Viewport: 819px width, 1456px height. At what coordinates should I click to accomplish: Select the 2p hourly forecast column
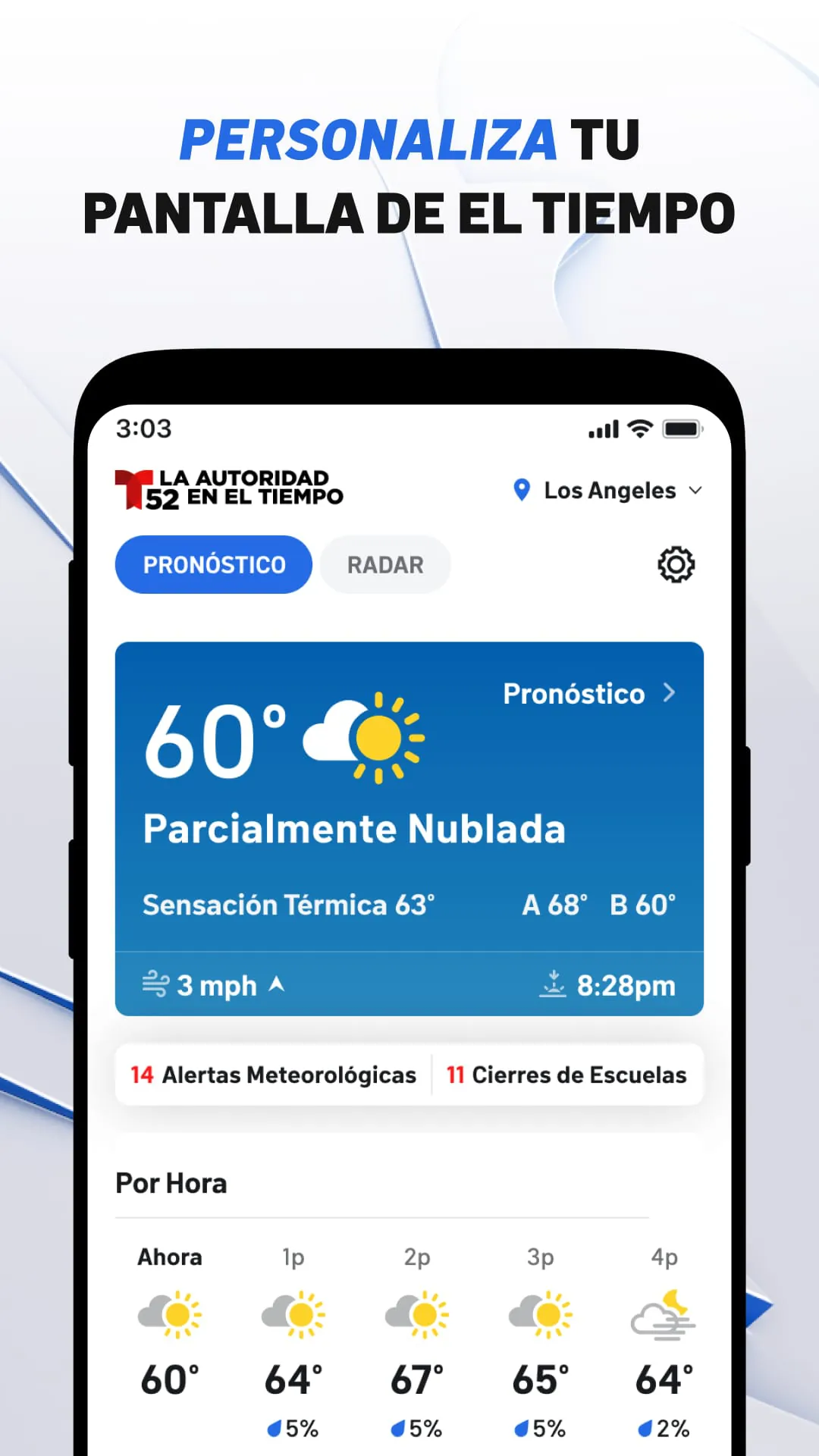417,1335
